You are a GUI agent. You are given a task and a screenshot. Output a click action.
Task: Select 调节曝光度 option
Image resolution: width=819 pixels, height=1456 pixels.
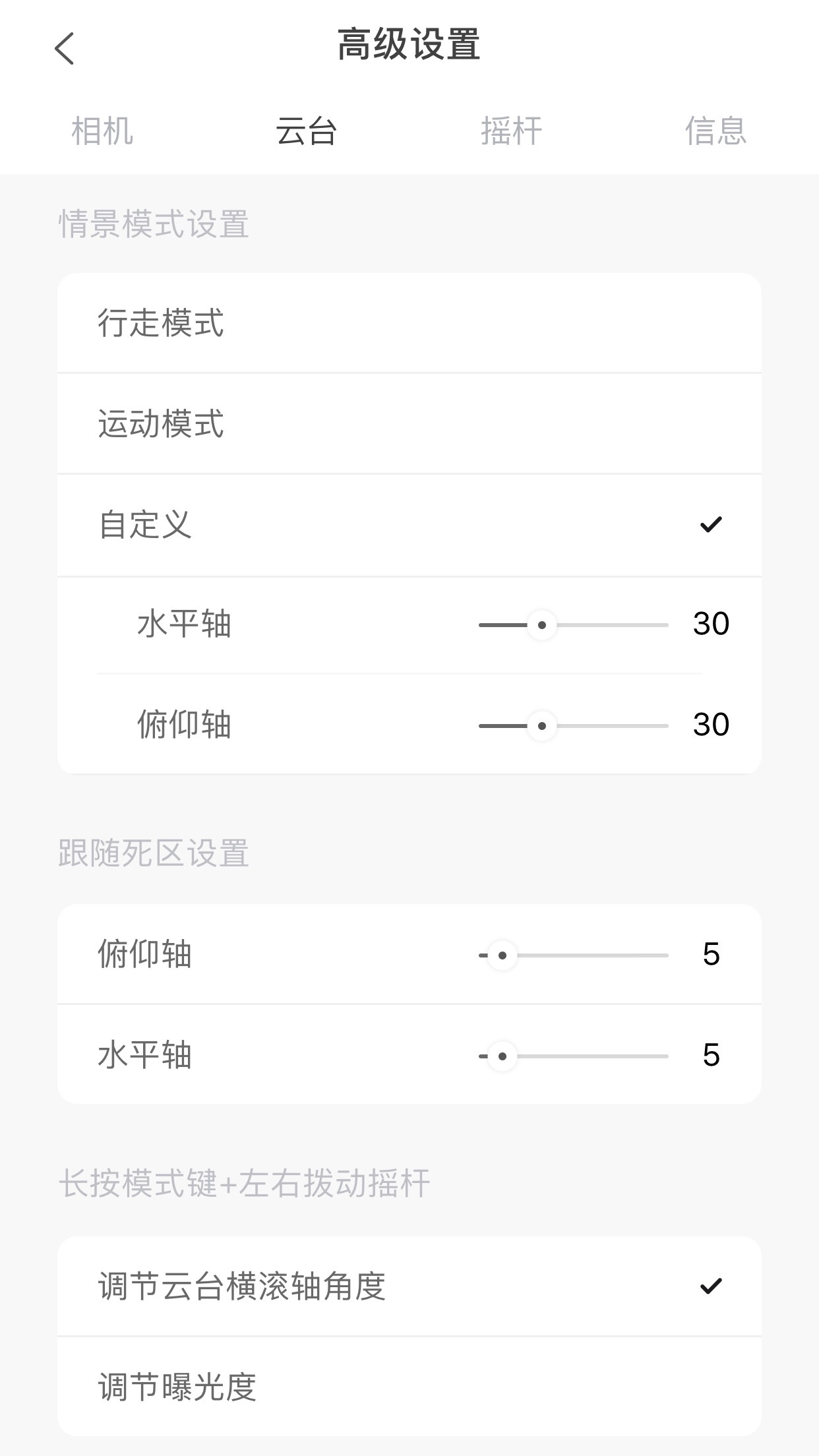[x=409, y=1387]
